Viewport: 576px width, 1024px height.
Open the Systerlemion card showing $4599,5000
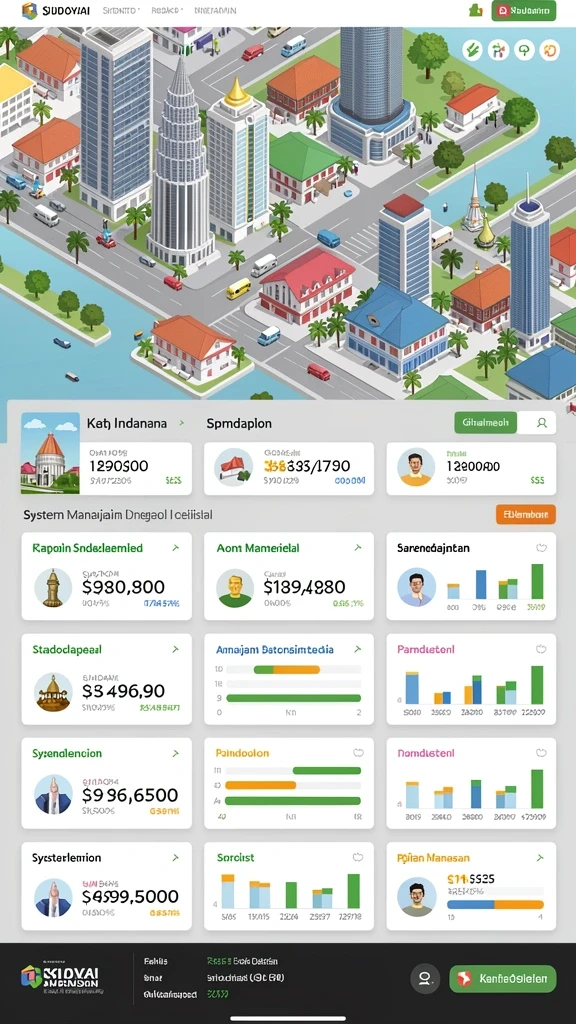(x=106, y=886)
